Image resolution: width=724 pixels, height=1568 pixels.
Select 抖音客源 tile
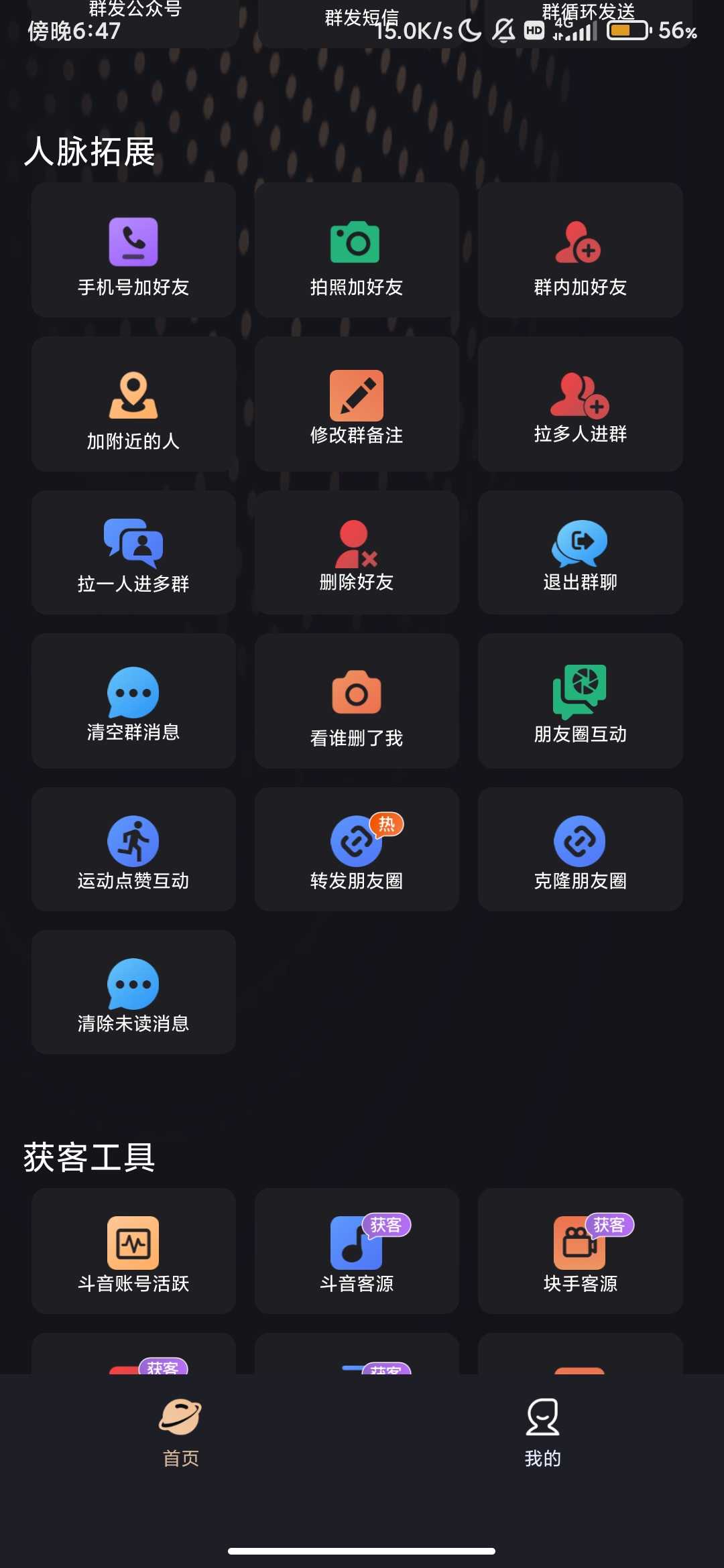(x=357, y=1251)
